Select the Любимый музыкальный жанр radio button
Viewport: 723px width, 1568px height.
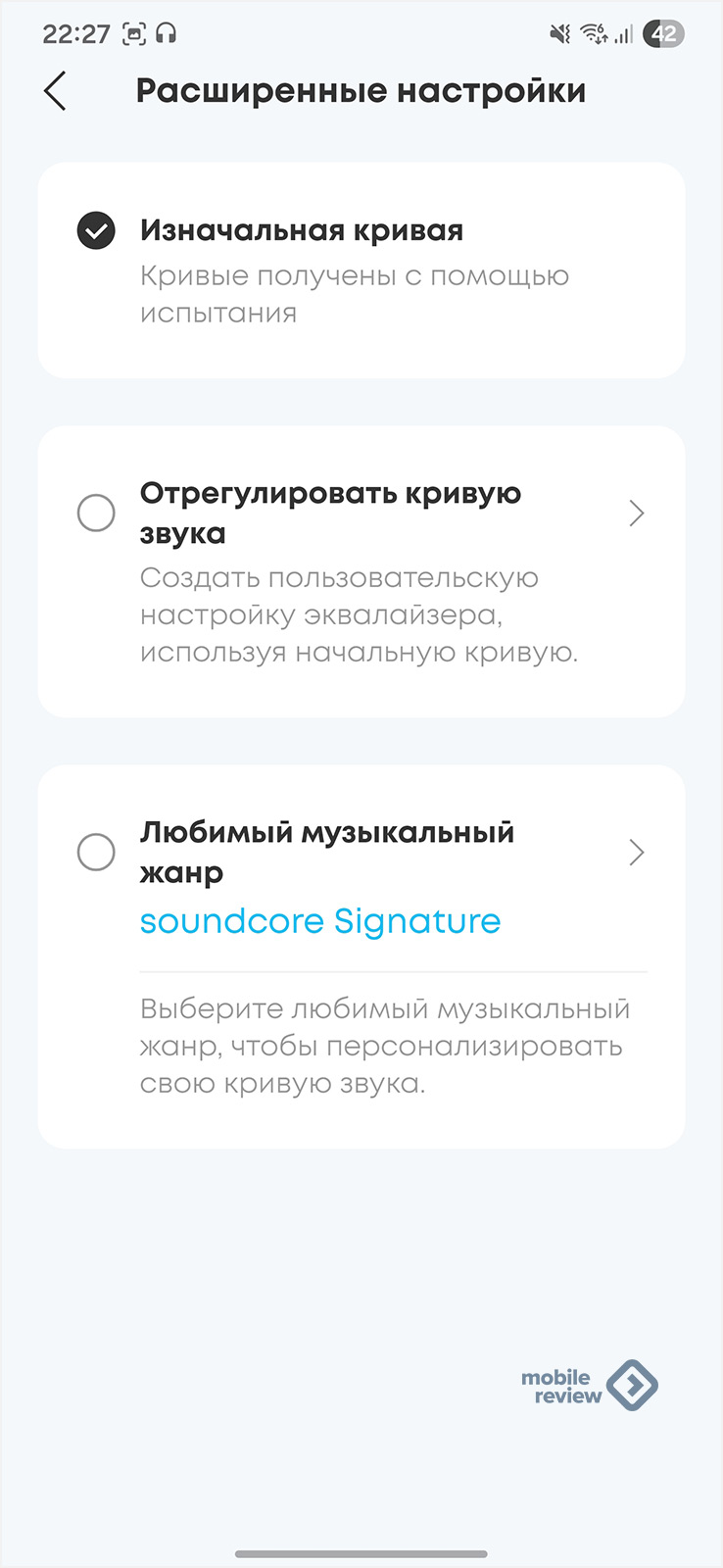[x=96, y=852]
